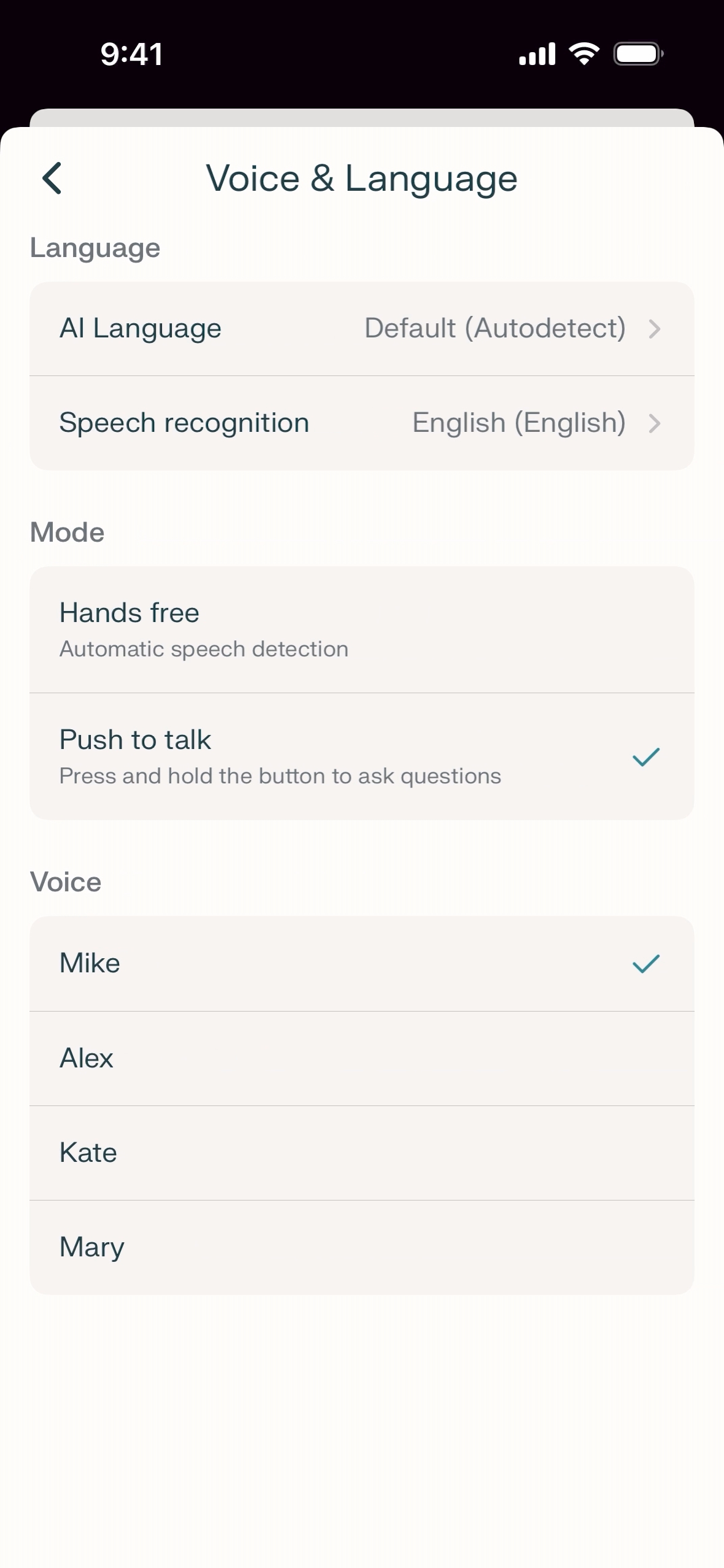Set the voice to Mary

click(x=361, y=1247)
